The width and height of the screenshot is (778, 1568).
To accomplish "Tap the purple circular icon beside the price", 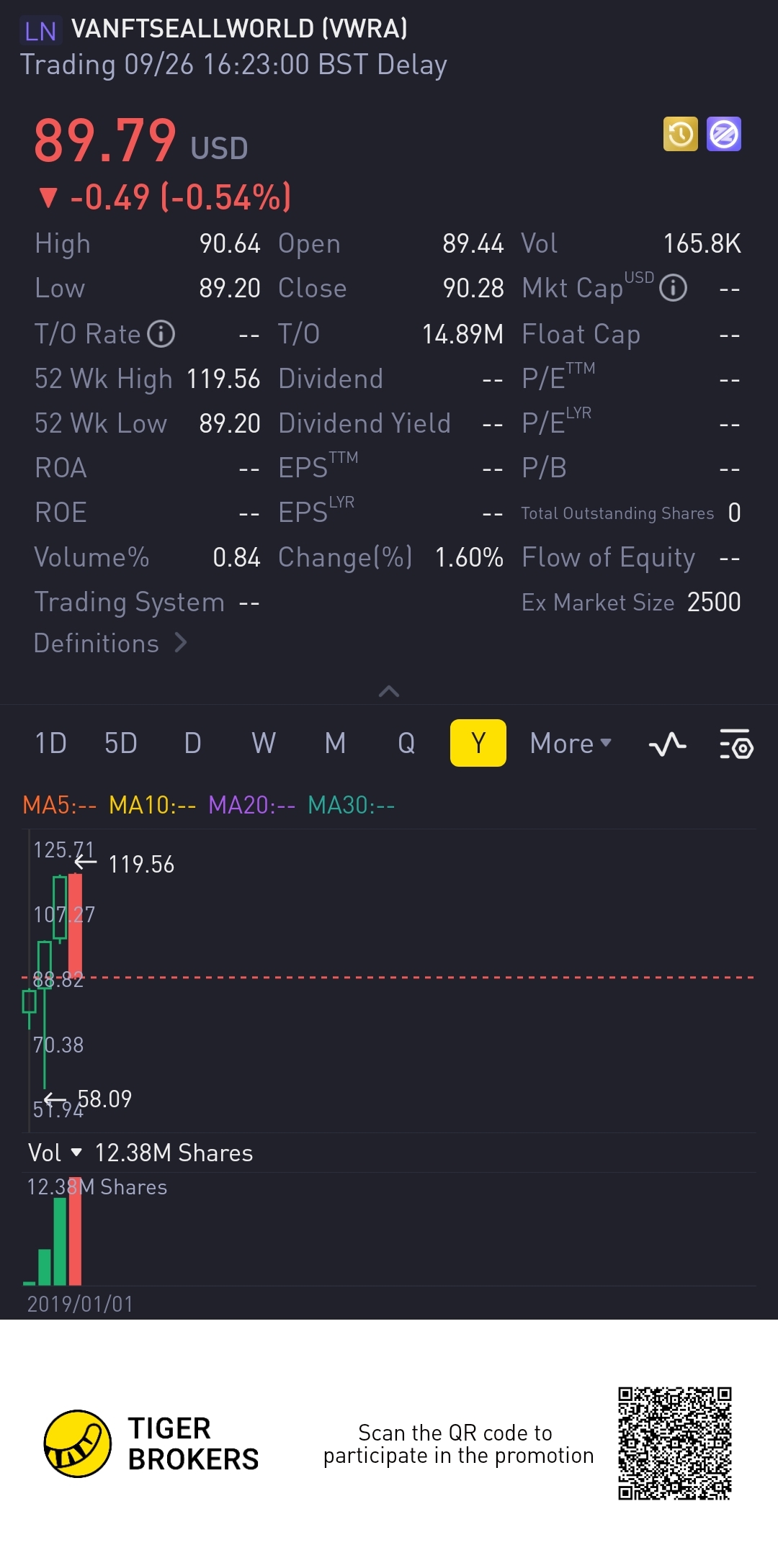I will point(723,134).
